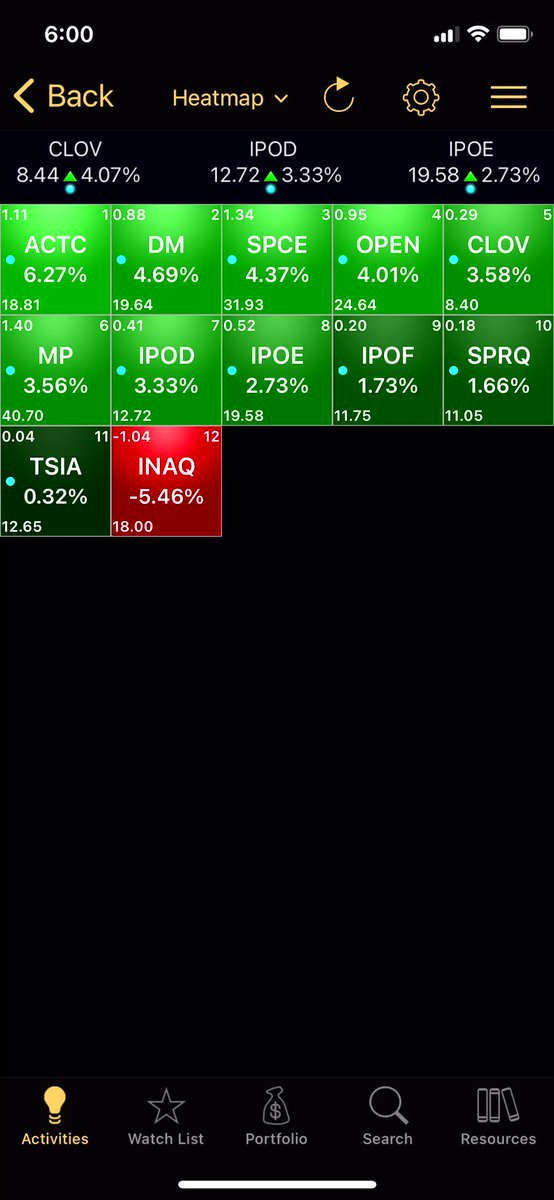This screenshot has height=1200, width=554.
Task: Open the SPRQ tile
Action: [498, 370]
